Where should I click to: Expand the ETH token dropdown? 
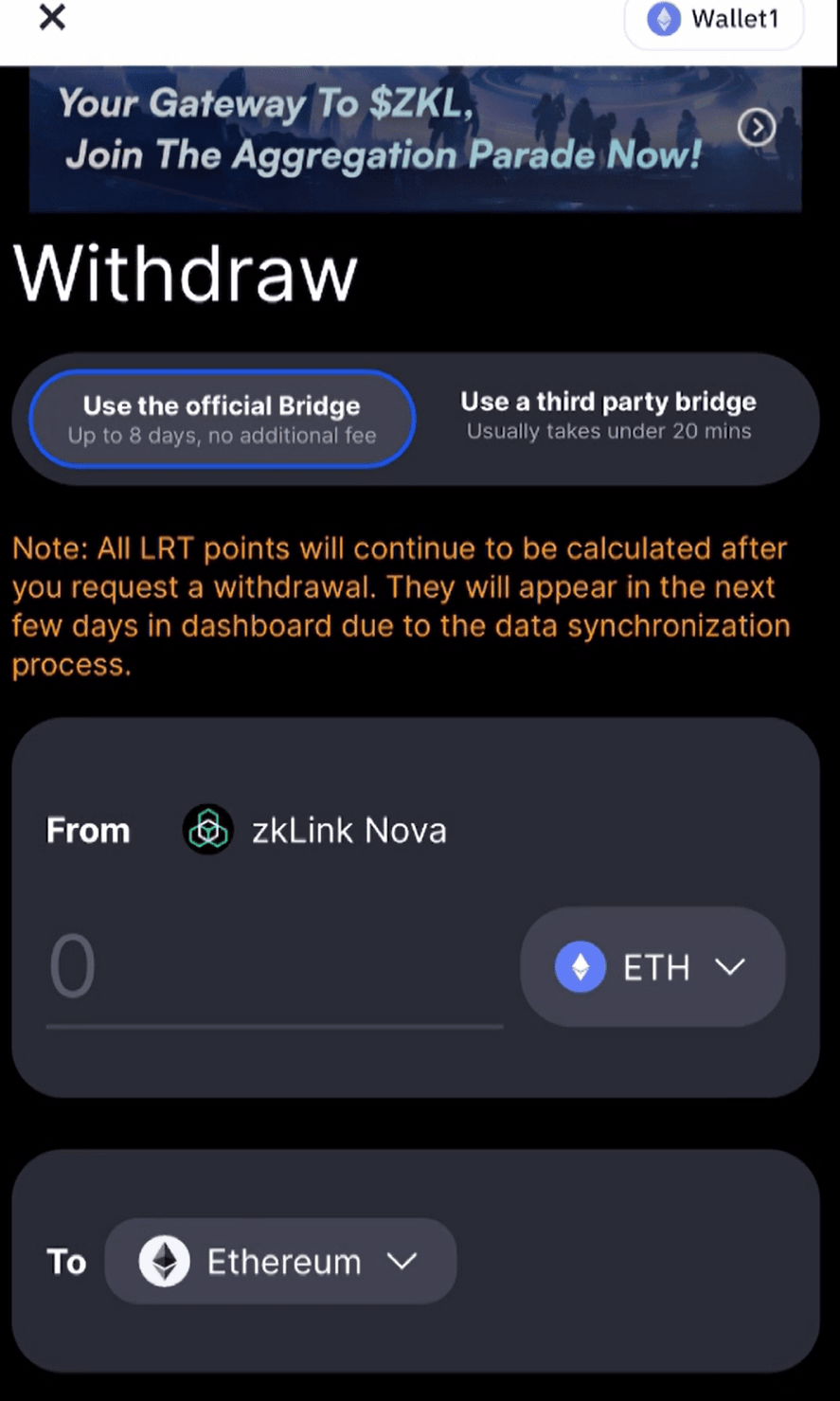(652, 967)
